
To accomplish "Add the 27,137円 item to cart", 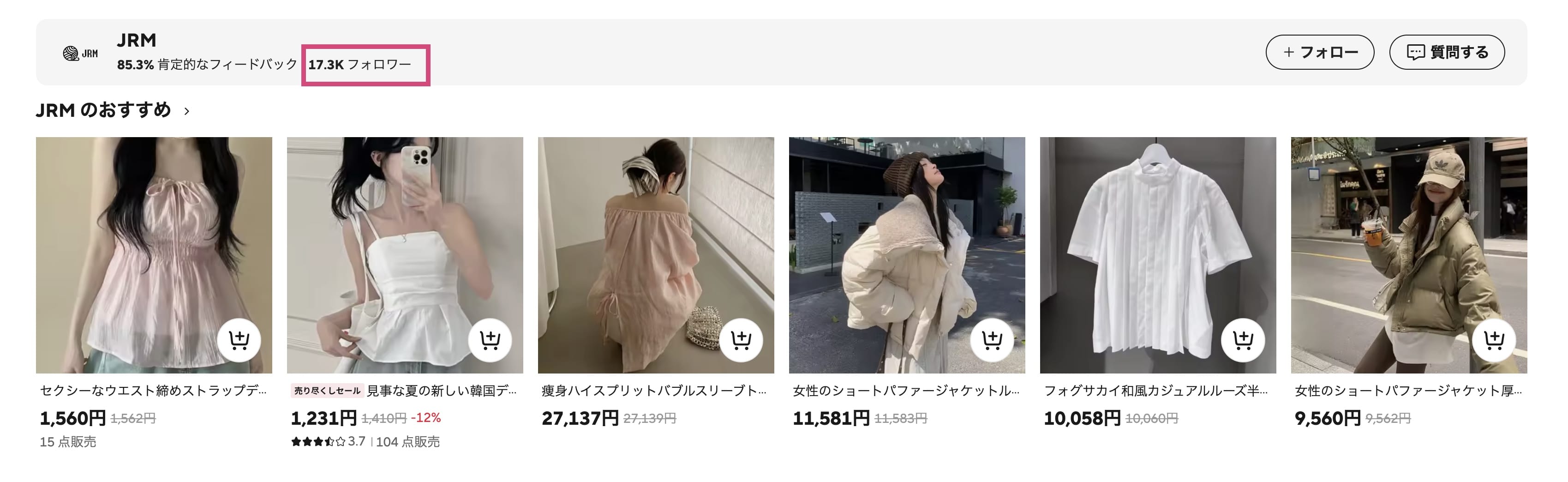I will click(x=741, y=340).
